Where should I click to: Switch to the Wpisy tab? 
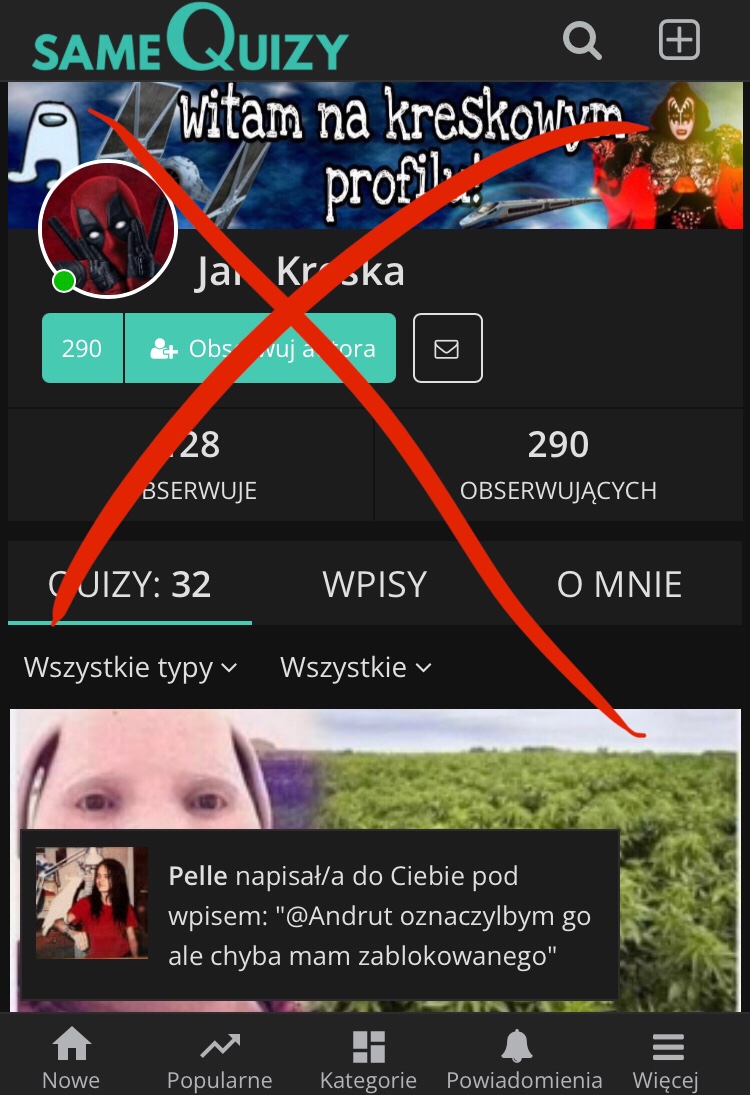375,585
